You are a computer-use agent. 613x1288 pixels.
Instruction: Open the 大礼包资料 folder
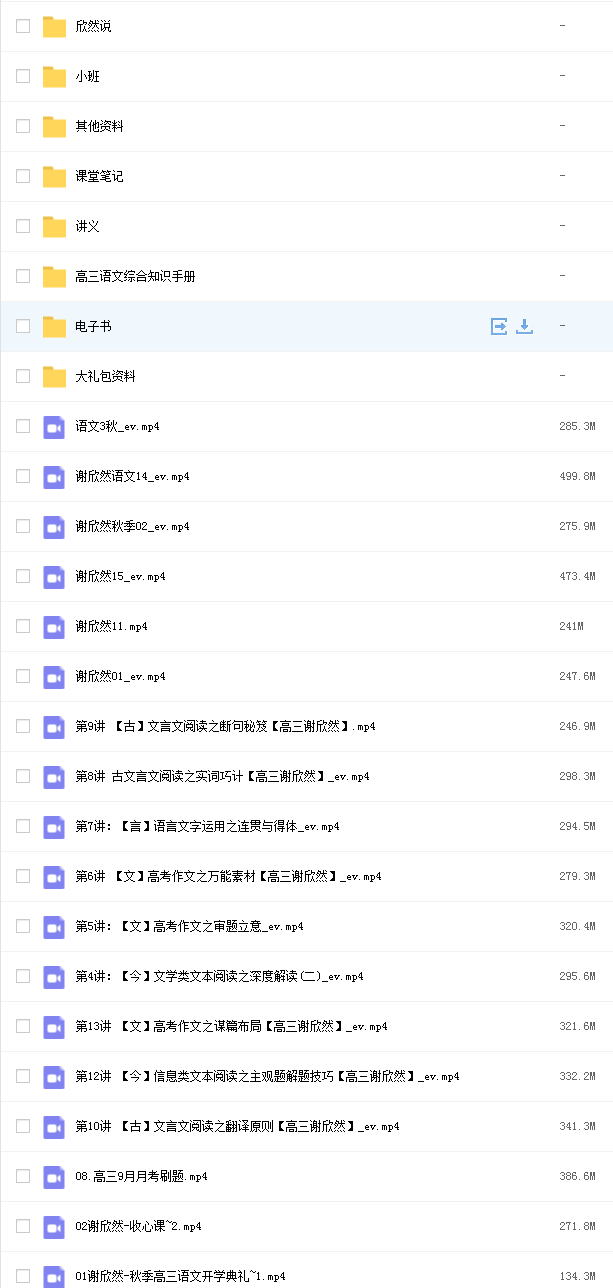click(105, 376)
